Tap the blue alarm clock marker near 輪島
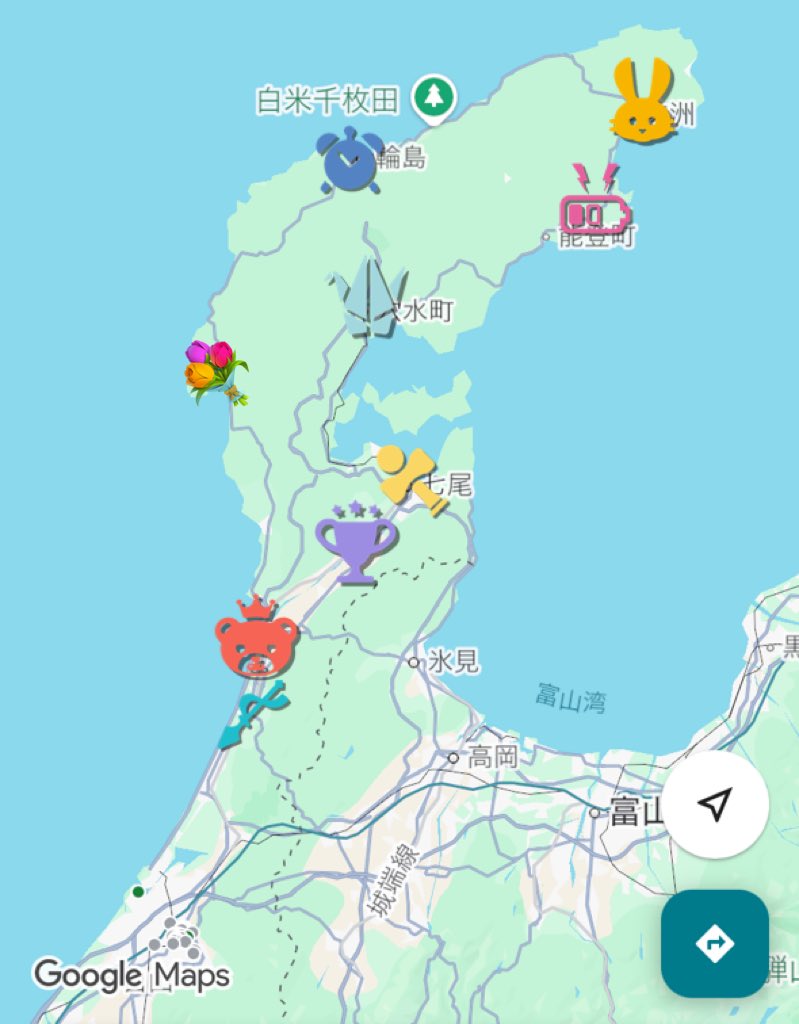 [349, 160]
